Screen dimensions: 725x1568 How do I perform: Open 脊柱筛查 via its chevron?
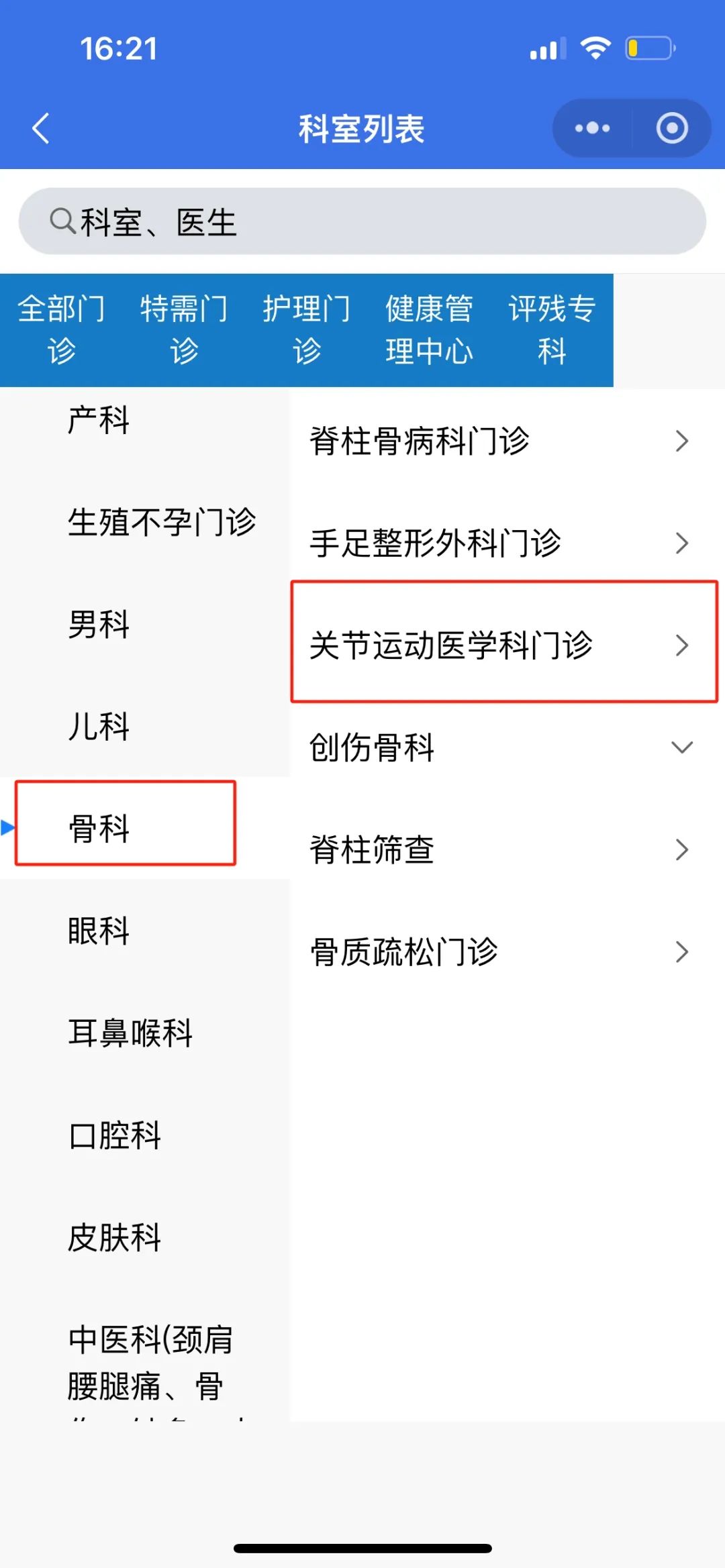click(683, 849)
